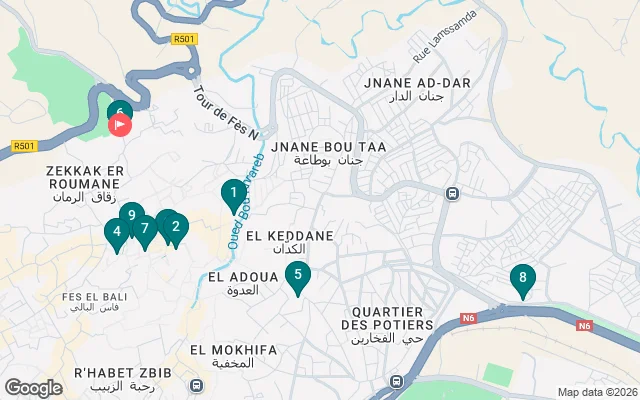Open map pin number 4
Viewport: 640px width, 400px height.
(x=117, y=233)
